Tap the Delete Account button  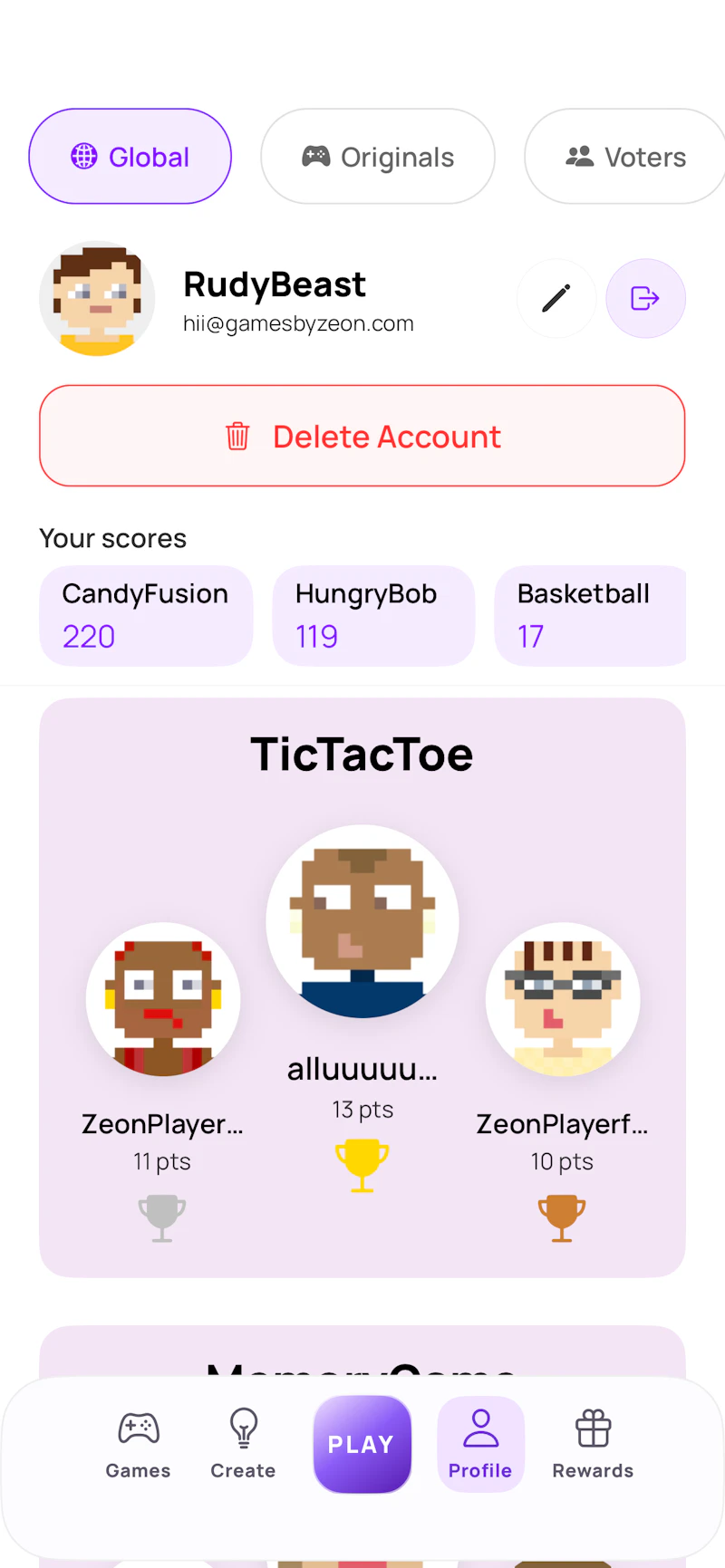[x=362, y=436]
